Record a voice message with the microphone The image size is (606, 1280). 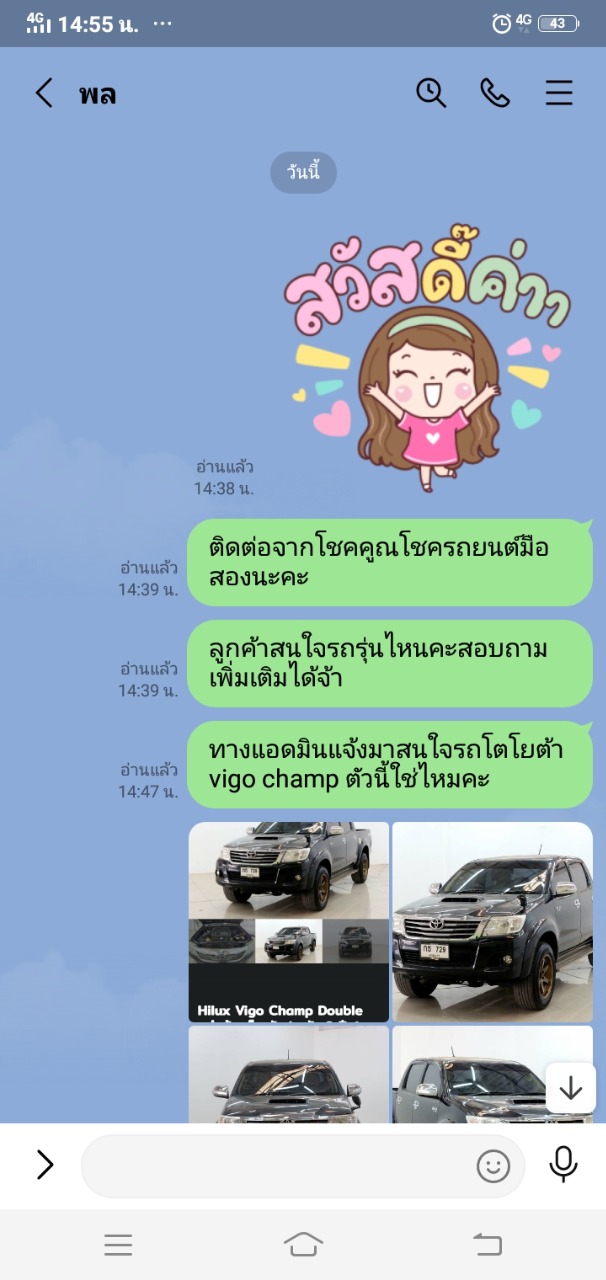(x=564, y=1165)
